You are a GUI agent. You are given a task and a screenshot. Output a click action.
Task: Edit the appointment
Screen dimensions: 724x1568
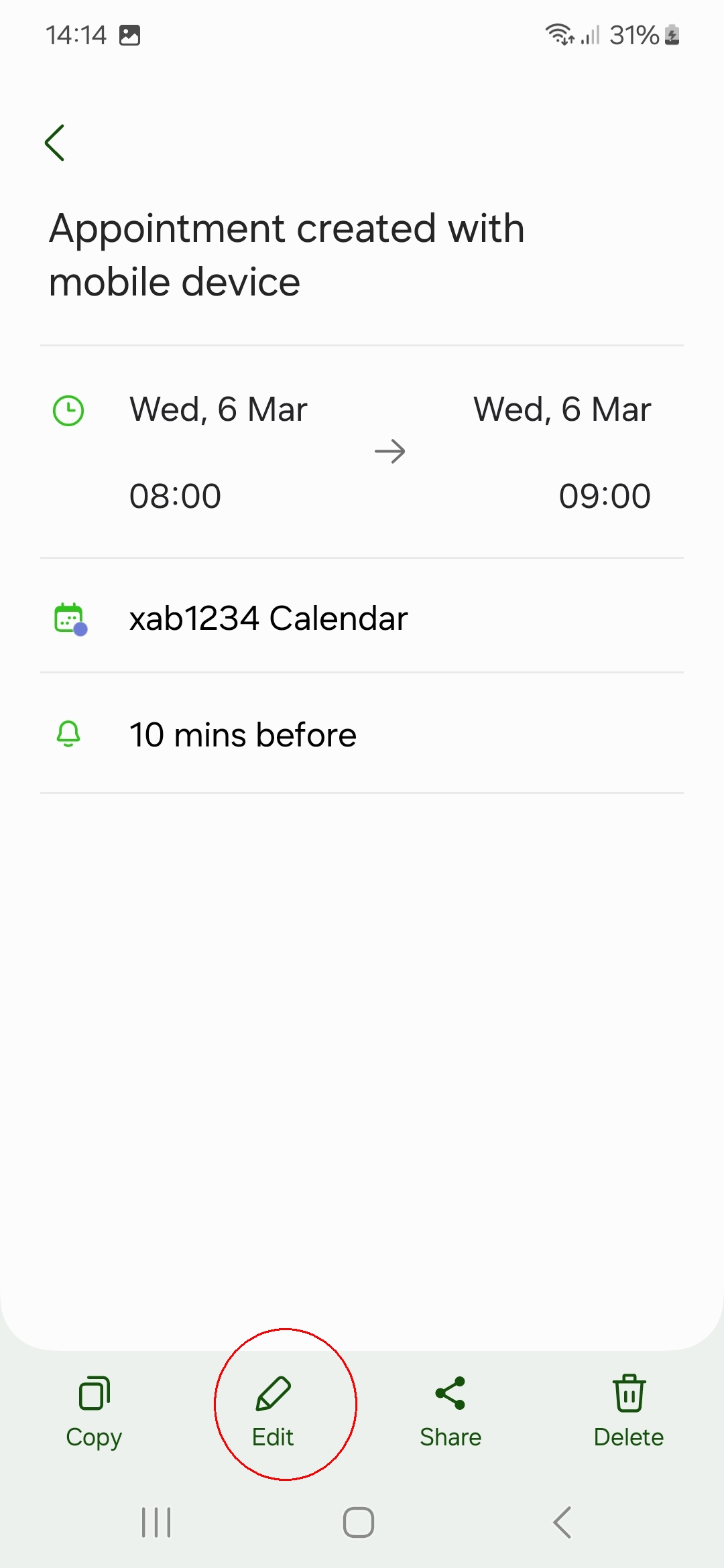(273, 1411)
